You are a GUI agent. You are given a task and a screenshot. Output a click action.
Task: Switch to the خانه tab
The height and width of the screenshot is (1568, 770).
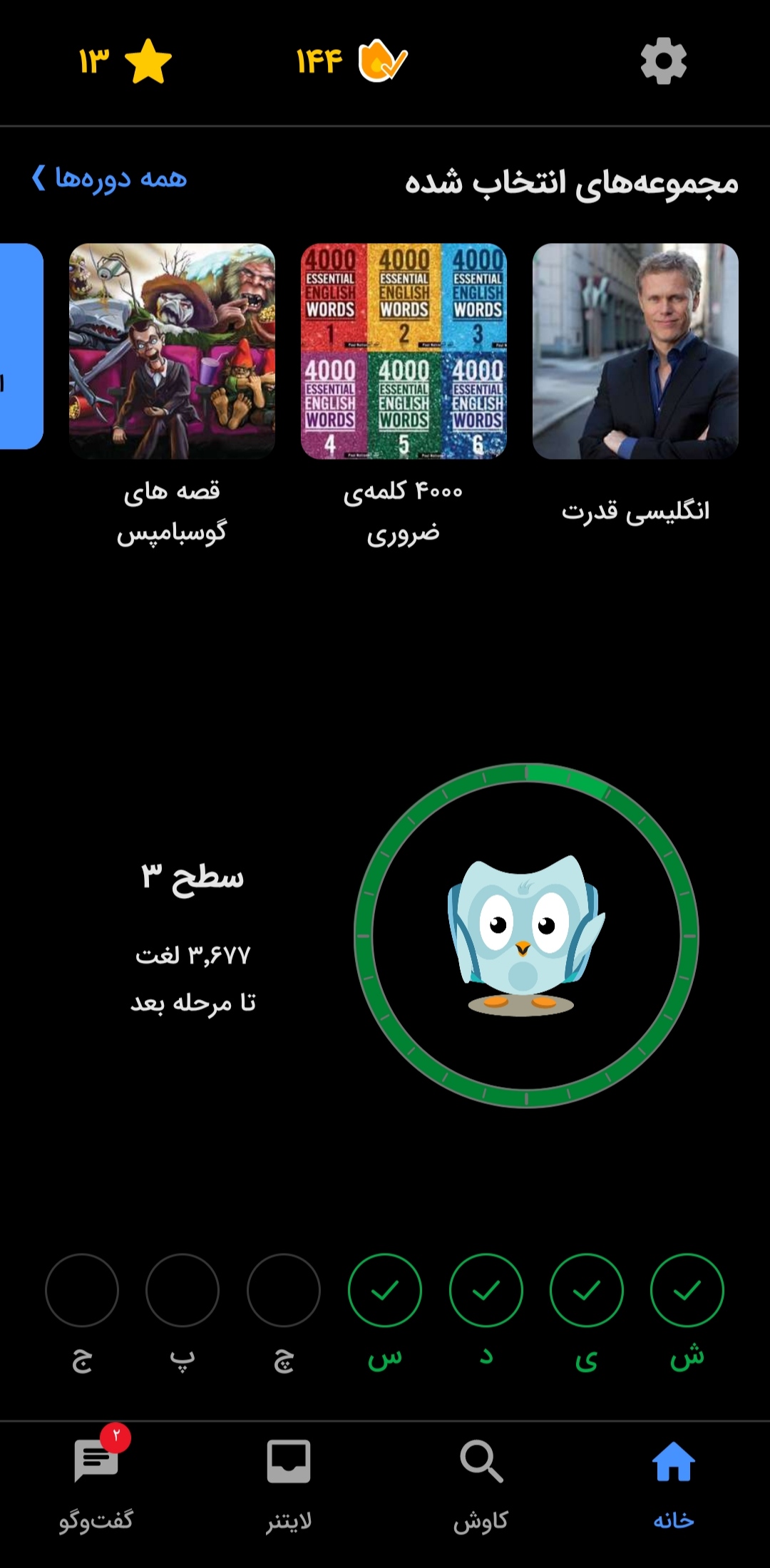(673, 1485)
